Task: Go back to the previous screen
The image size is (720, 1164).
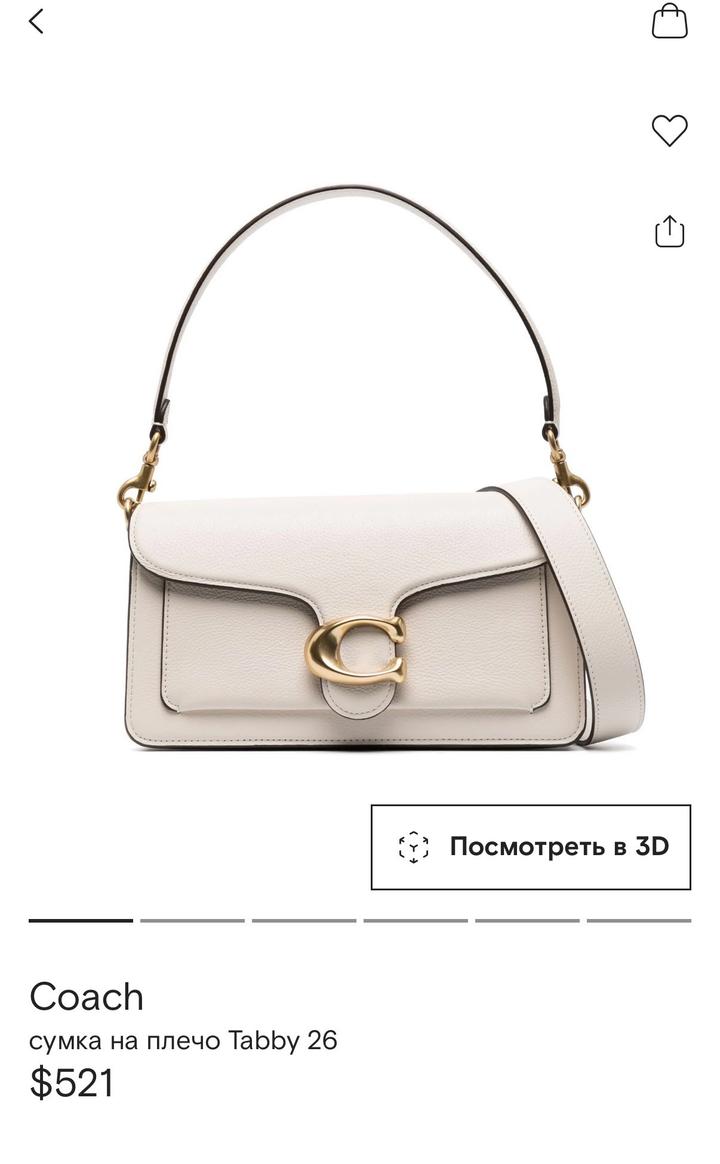Action: (x=37, y=21)
